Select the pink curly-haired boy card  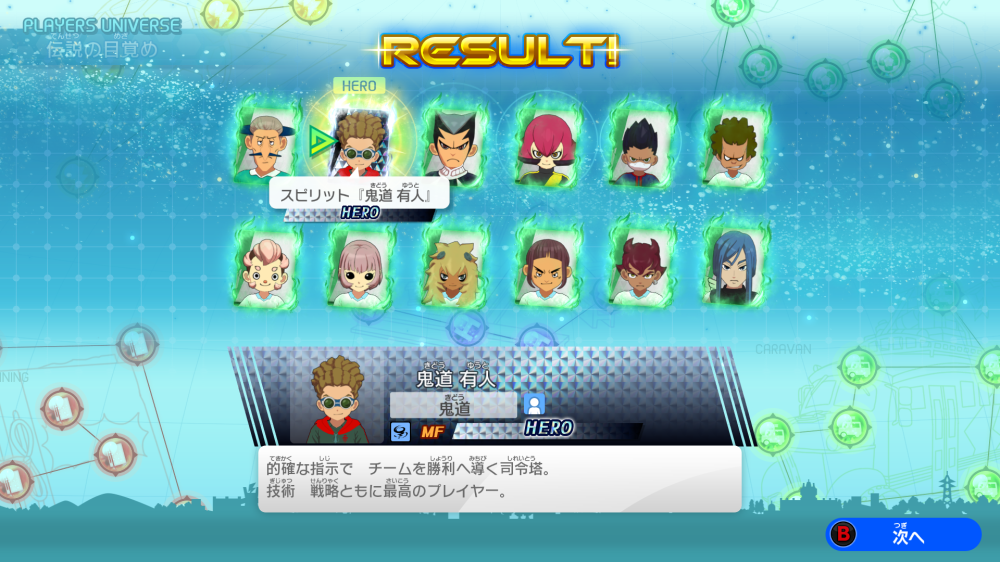click(x=266, y=266)
